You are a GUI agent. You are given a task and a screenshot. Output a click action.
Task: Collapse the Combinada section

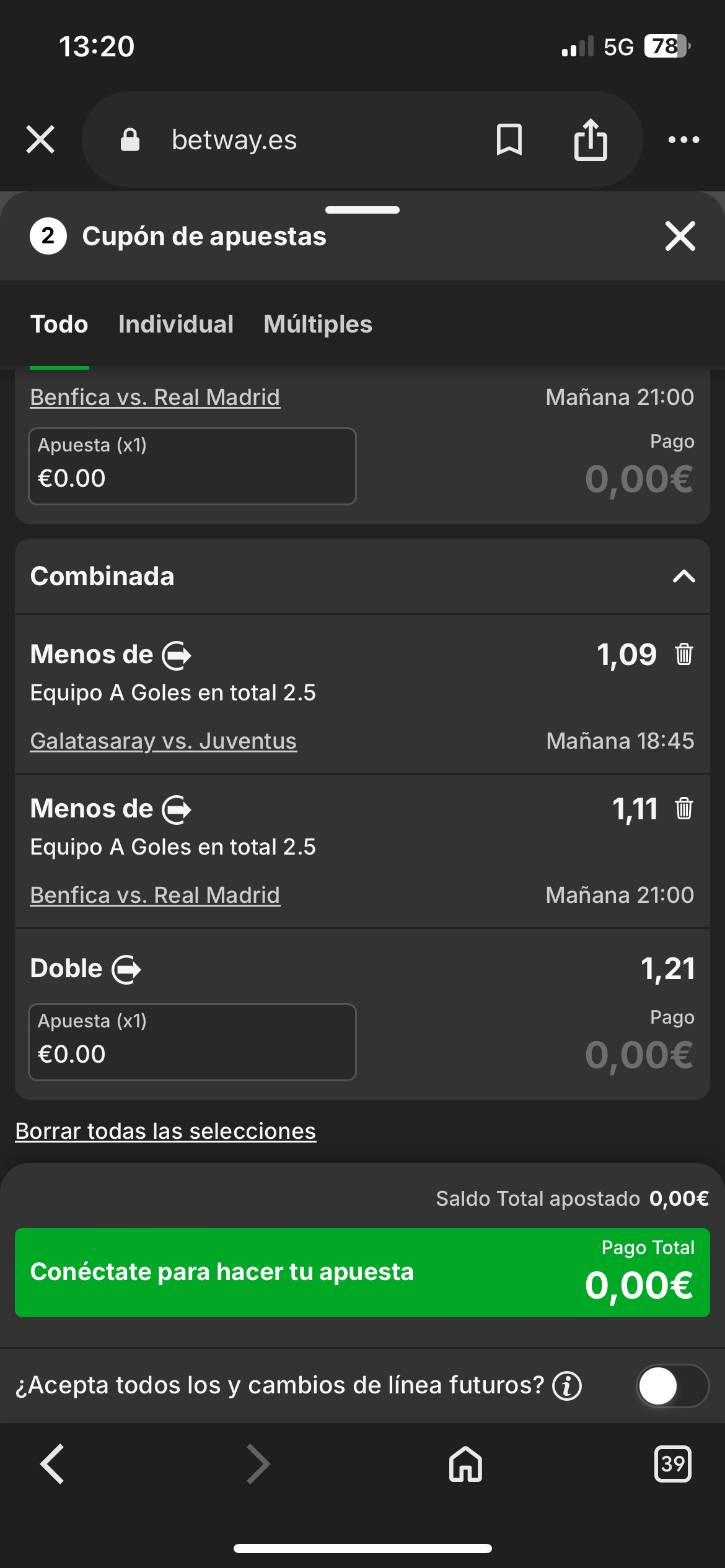coord(683,577)
